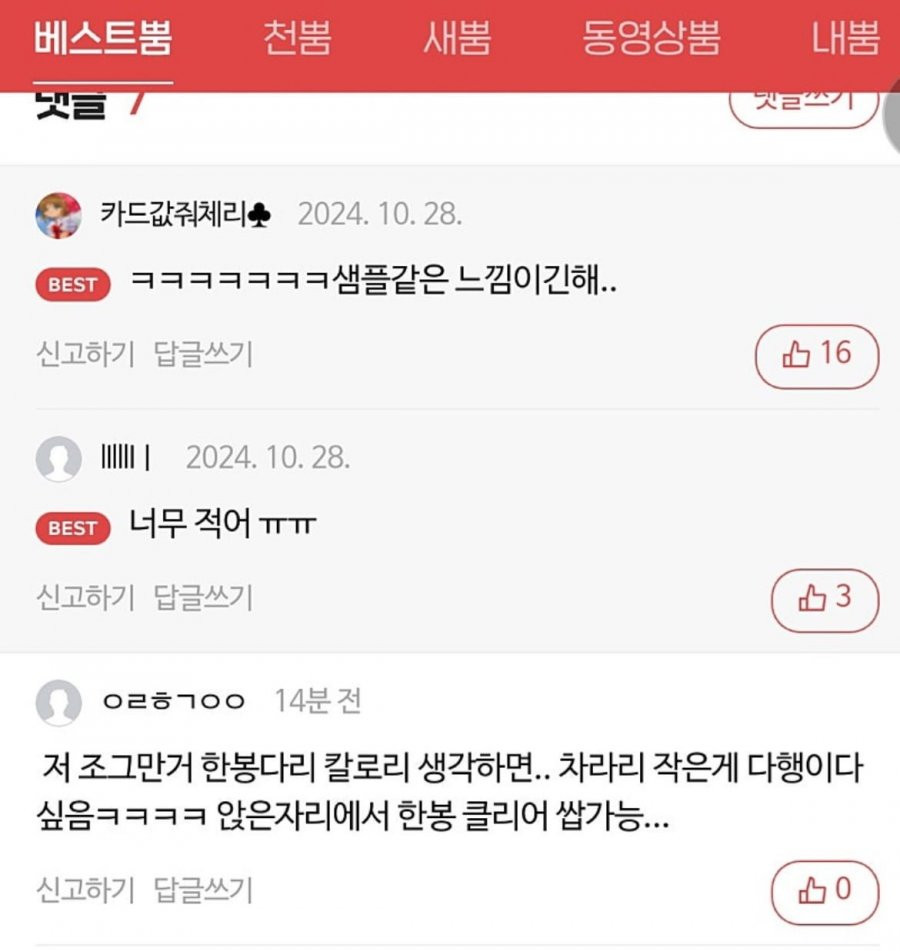This screenshot has width=900, height=951.
Task: Report 카드값줘체리's comment
Action: 85,354
